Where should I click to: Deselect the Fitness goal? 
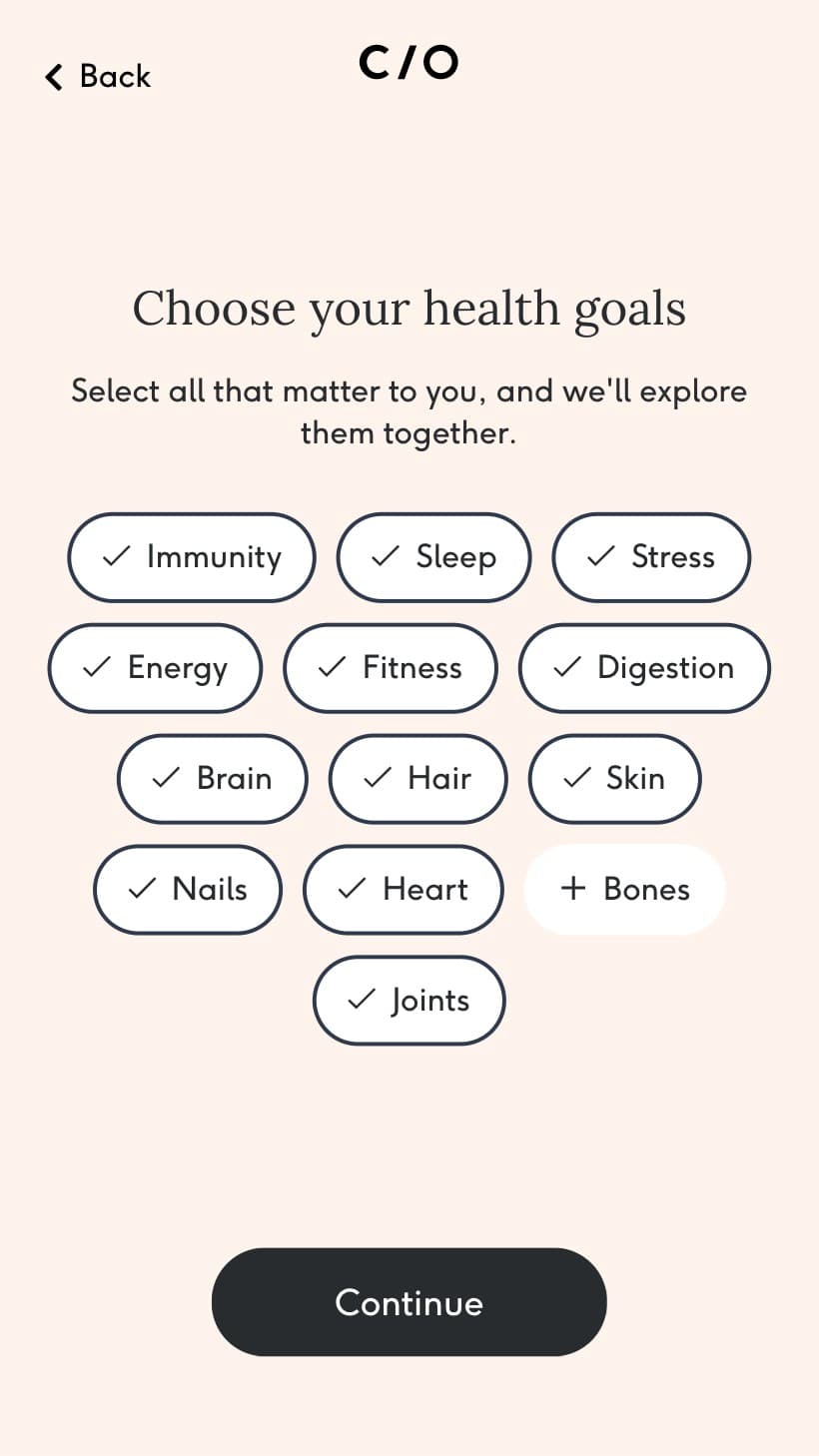(x=391, y=668)
